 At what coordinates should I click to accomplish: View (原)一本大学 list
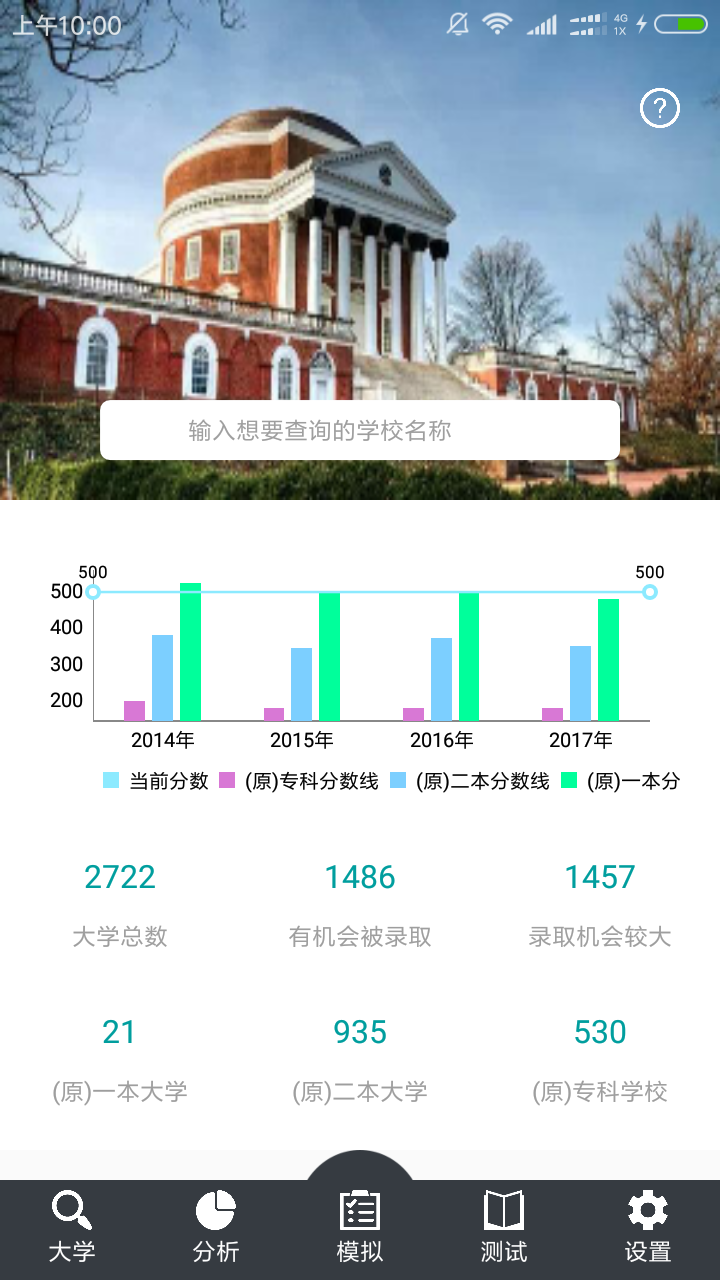click(x=120, y=1060)
